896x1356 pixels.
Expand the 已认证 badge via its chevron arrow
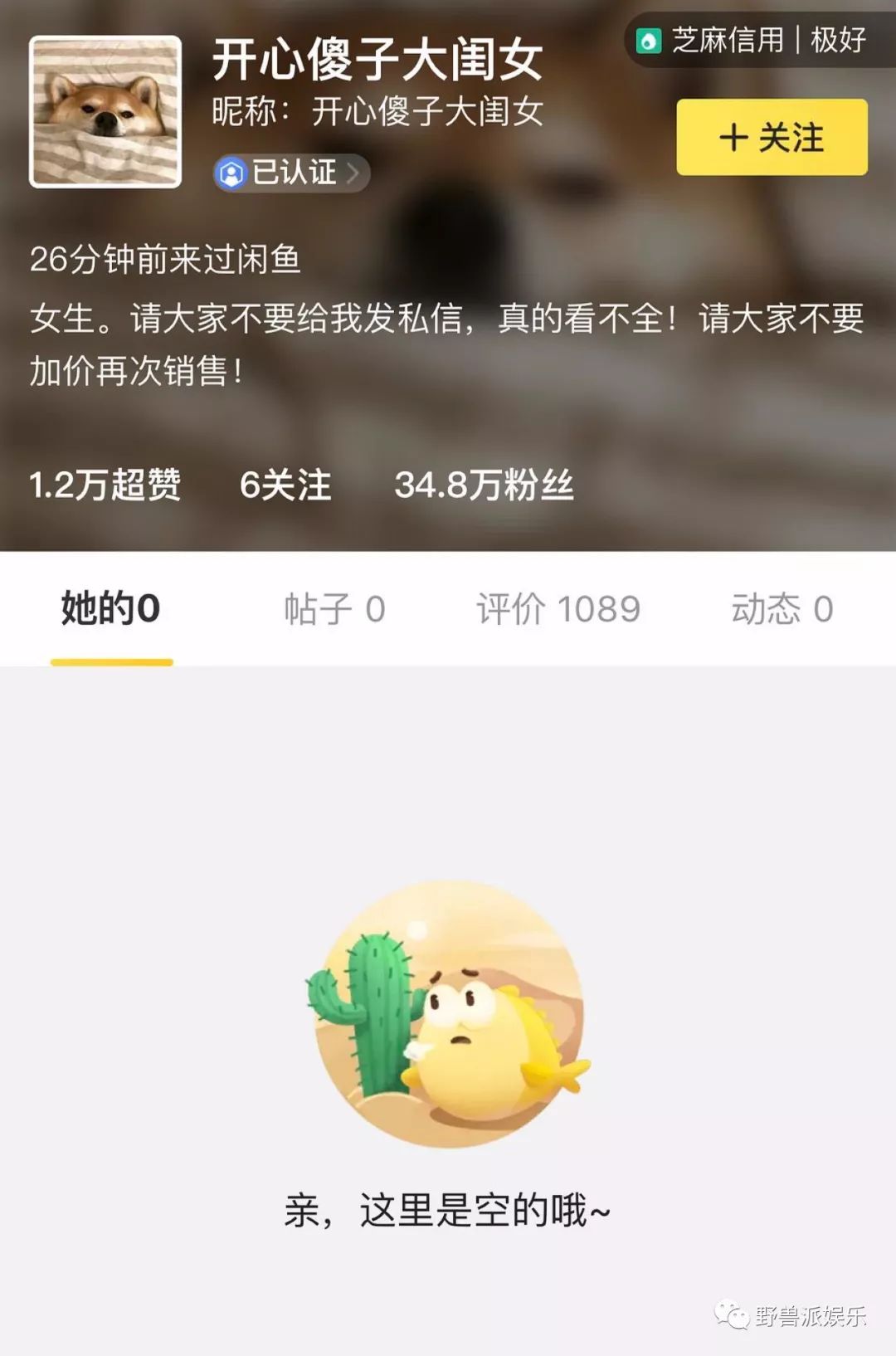355,173
